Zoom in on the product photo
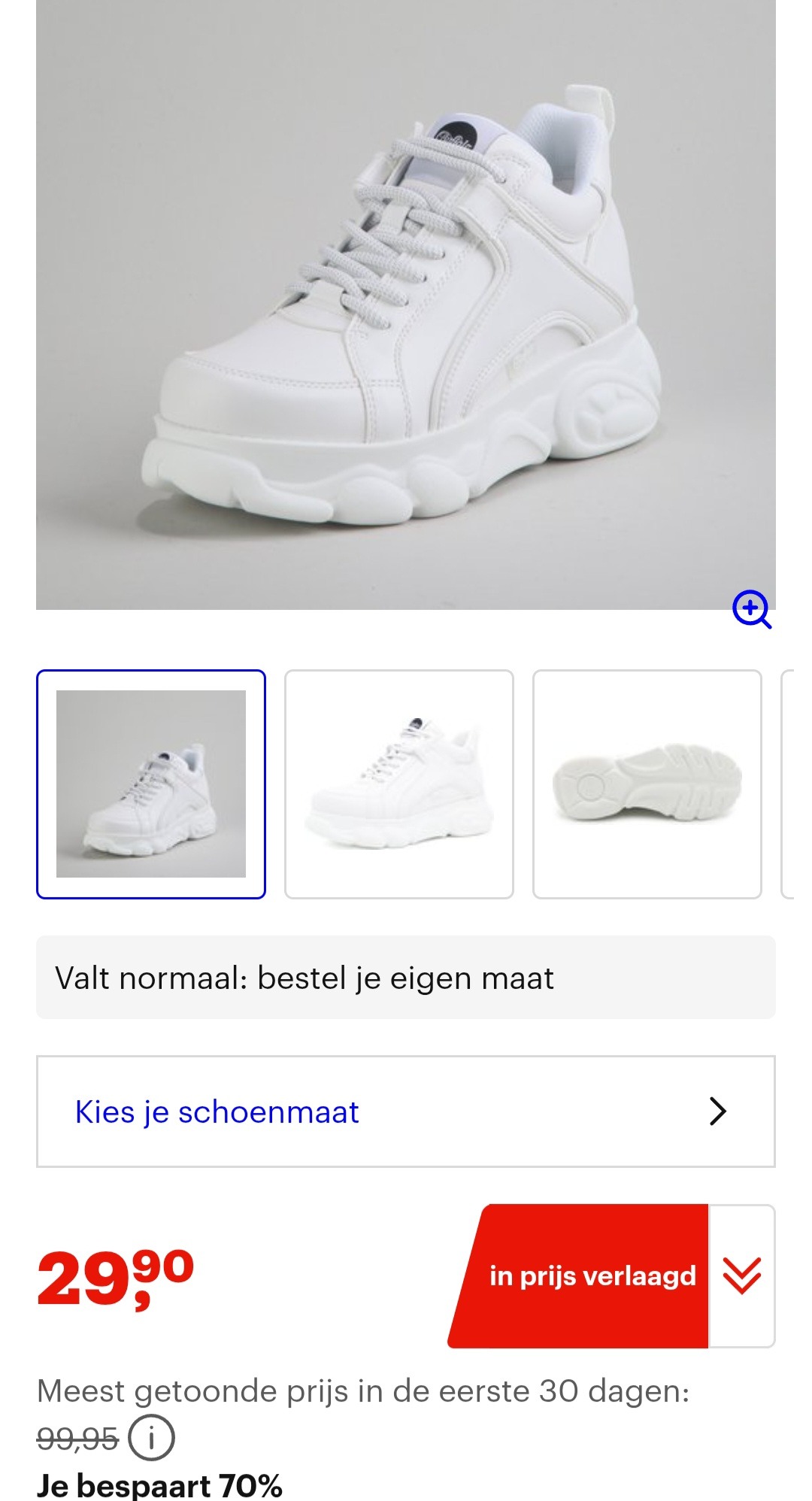812x1501 pixels. 752,609
